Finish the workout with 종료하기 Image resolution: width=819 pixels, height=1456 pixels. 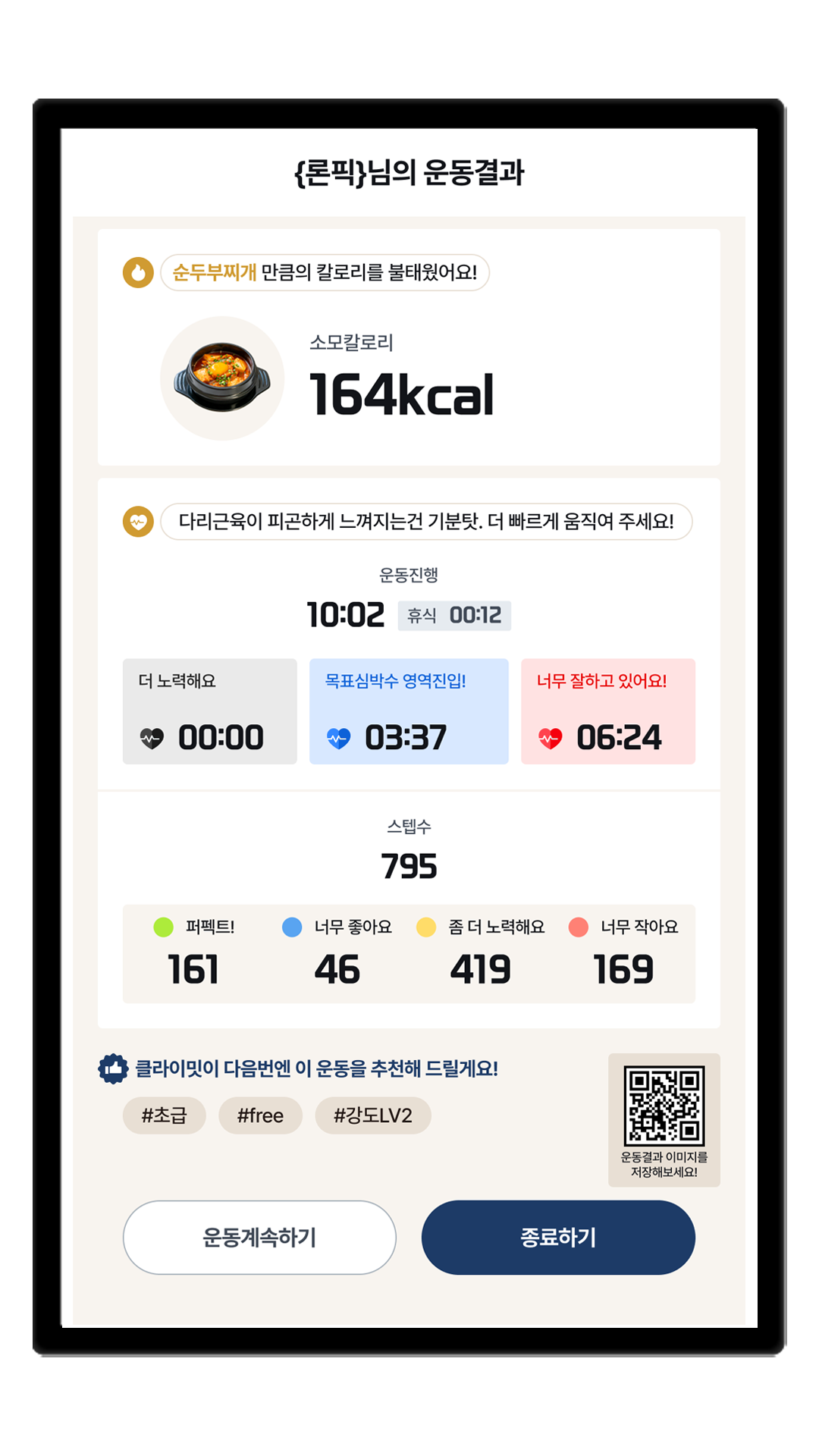pos(558,1237)
